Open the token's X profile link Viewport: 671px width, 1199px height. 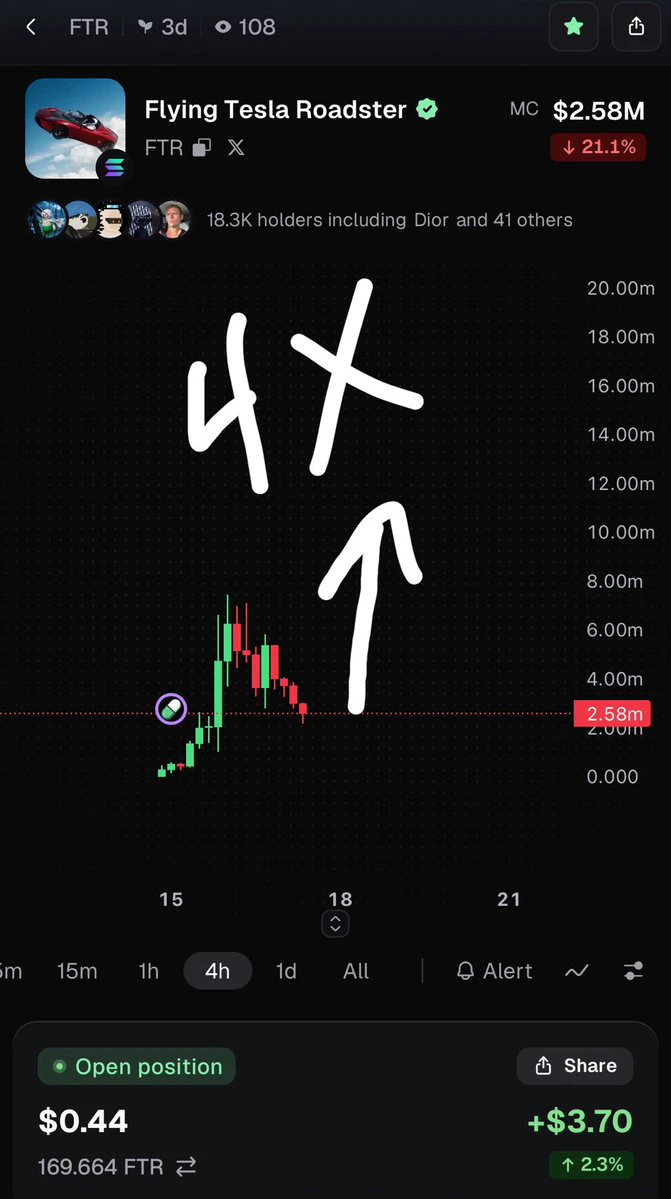click(x=236, y=148)
